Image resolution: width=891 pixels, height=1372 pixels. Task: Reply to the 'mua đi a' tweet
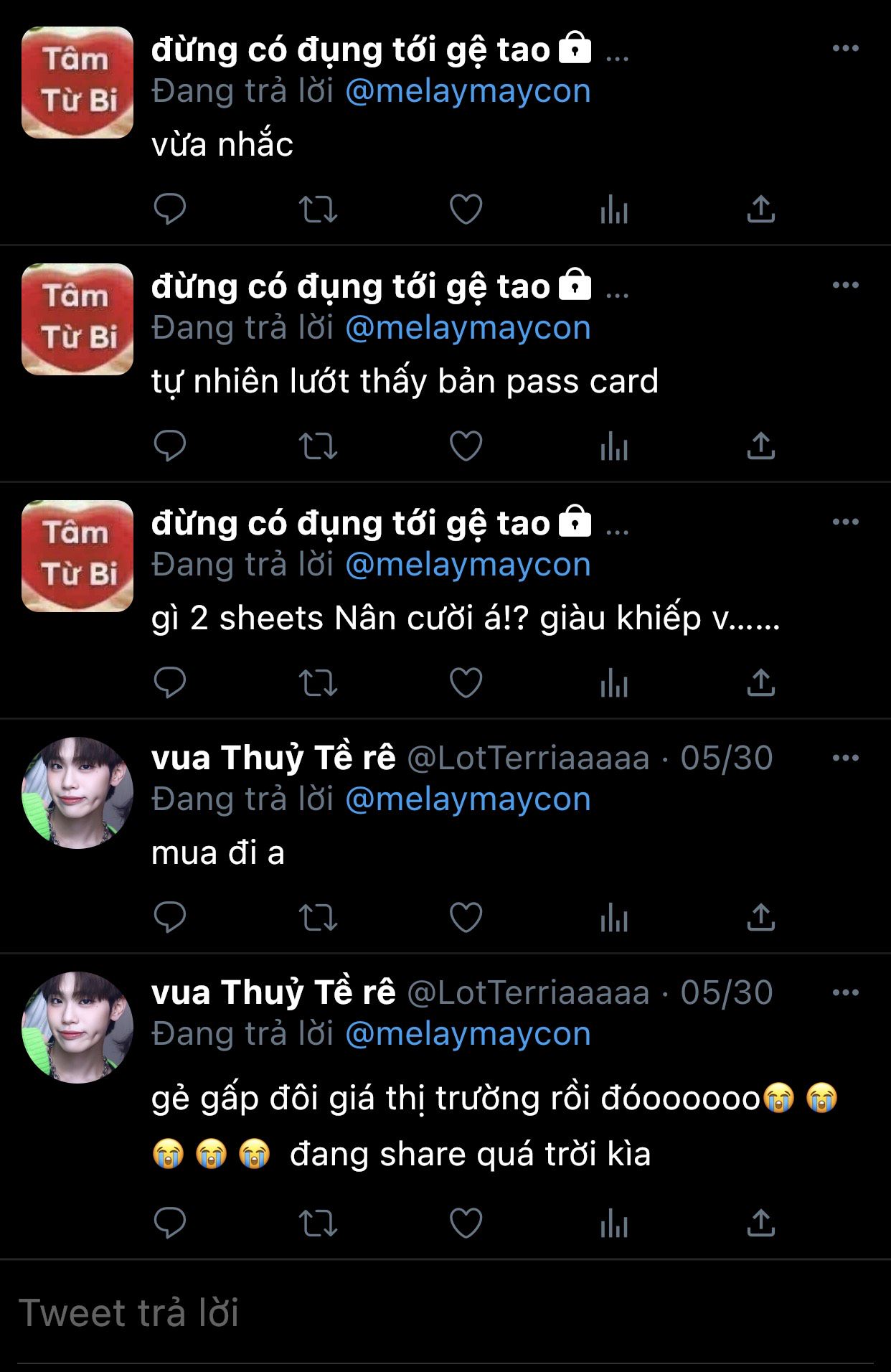pyautogui.click(x=170, y=917)
